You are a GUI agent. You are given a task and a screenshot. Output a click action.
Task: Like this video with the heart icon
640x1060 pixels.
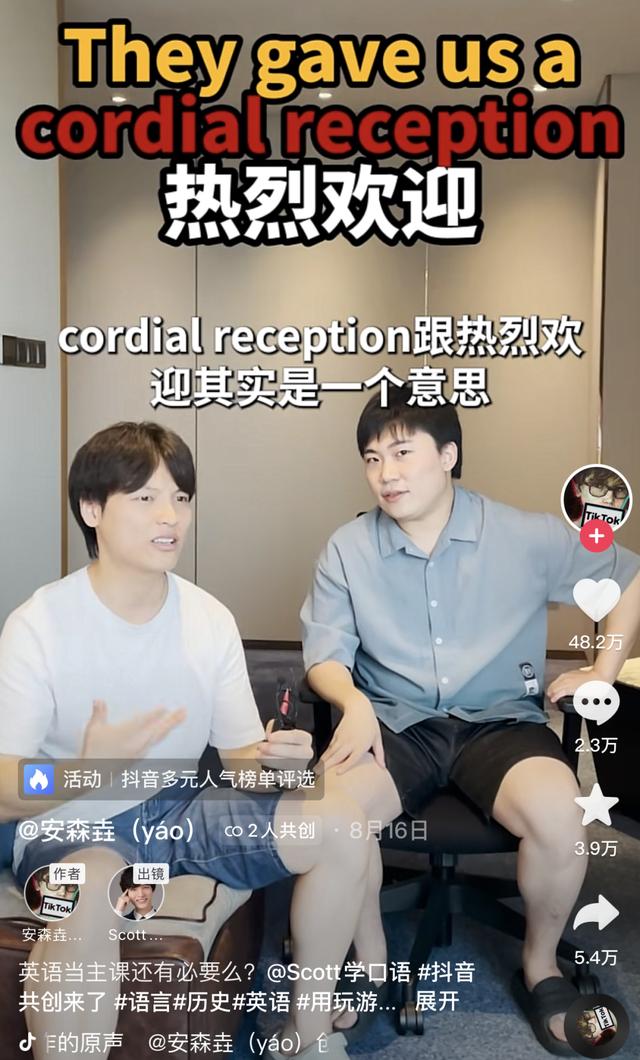(x=596, y=600)
